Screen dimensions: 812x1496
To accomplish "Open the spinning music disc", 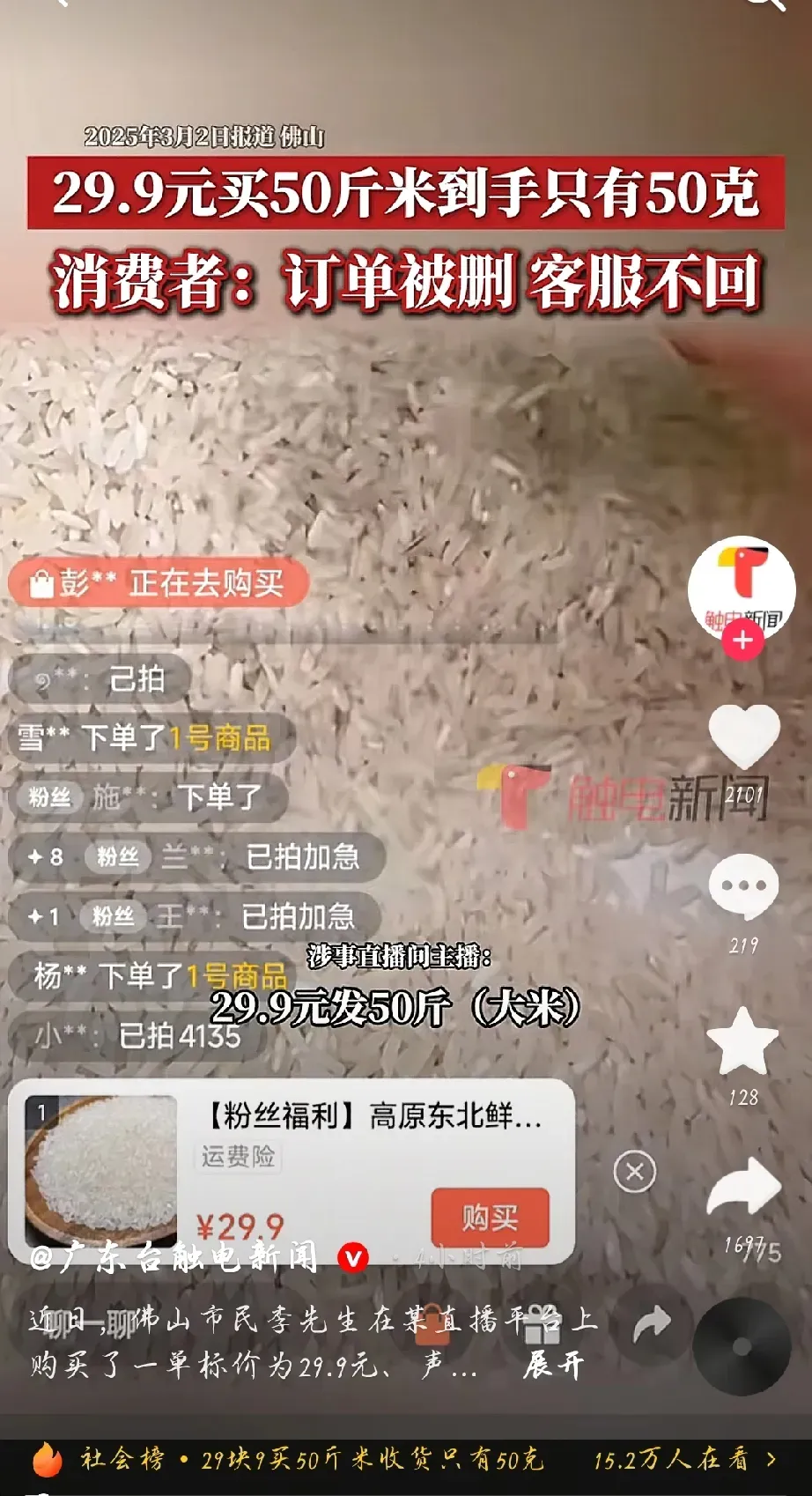I will click(742, 1344).
